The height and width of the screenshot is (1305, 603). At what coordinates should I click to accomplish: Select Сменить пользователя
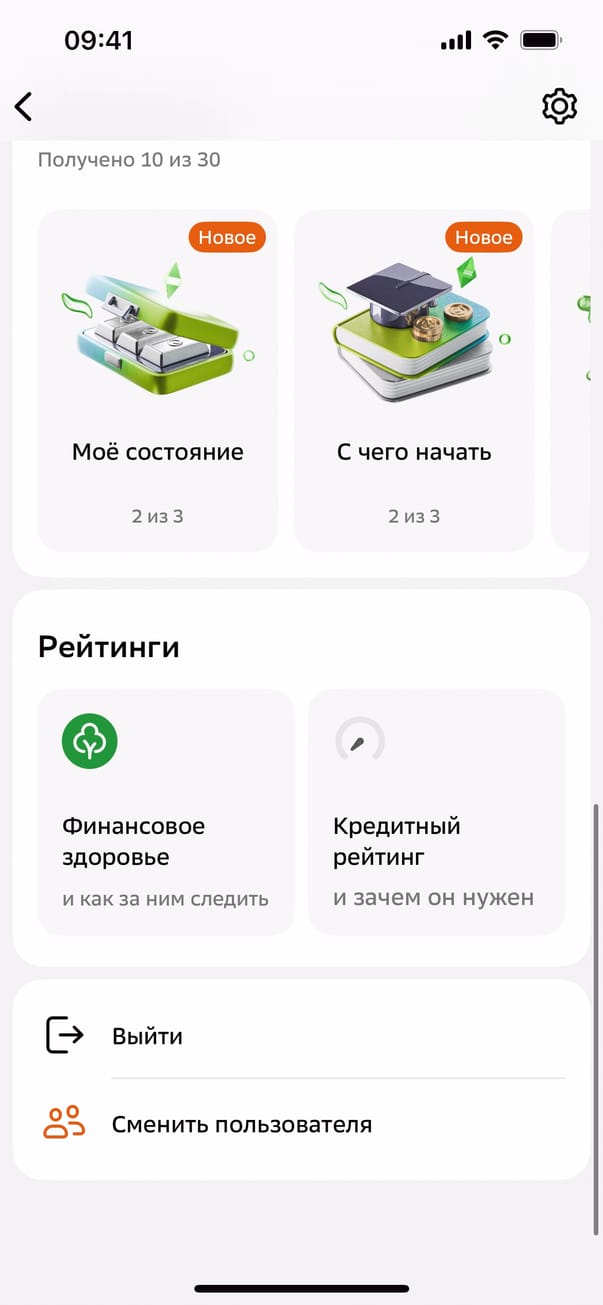(241, 1124)
